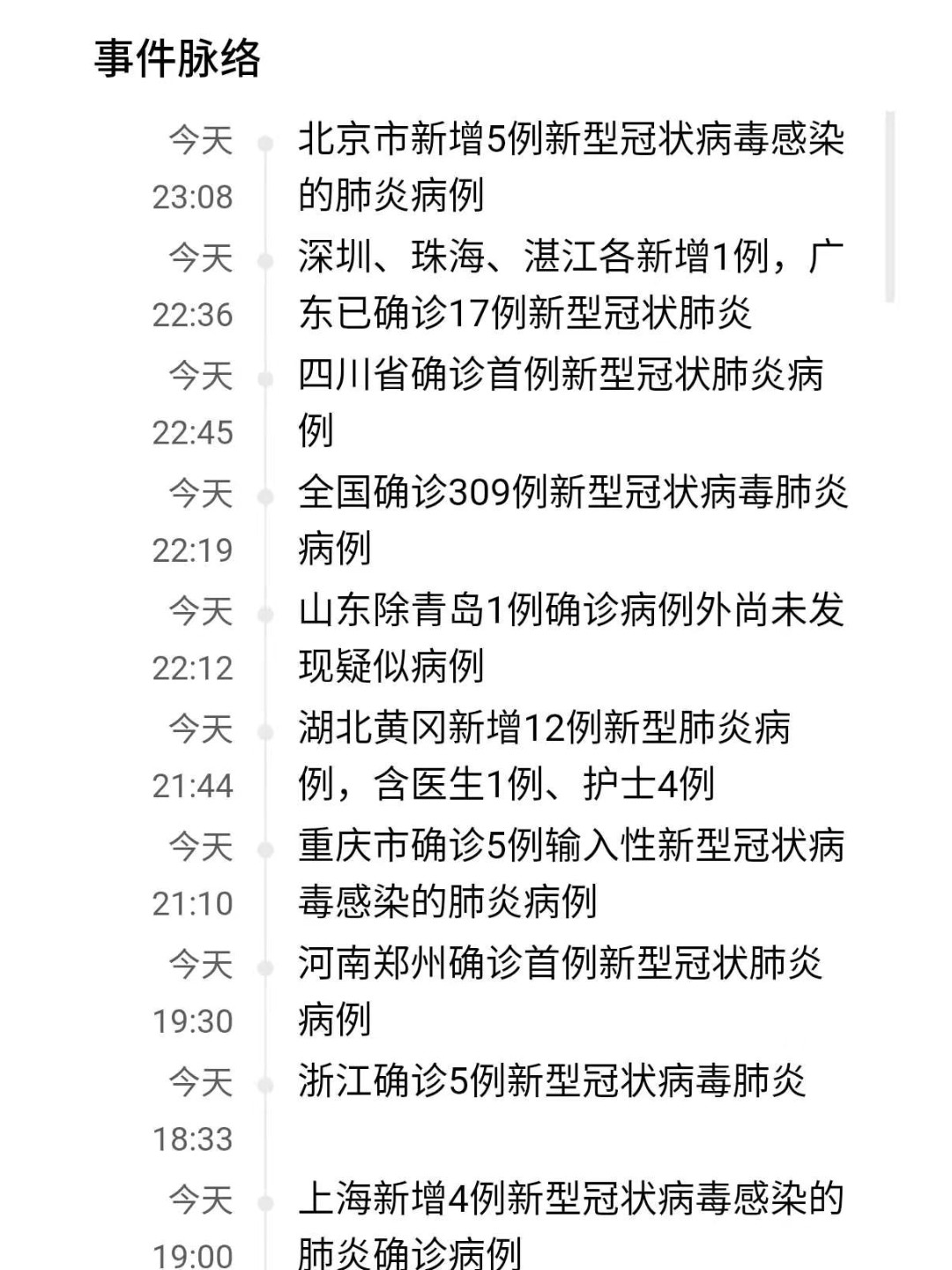Open the Chongqing 5 imported cases entry
Viewport: 952px width, 1270px height.
coord(571,873)
